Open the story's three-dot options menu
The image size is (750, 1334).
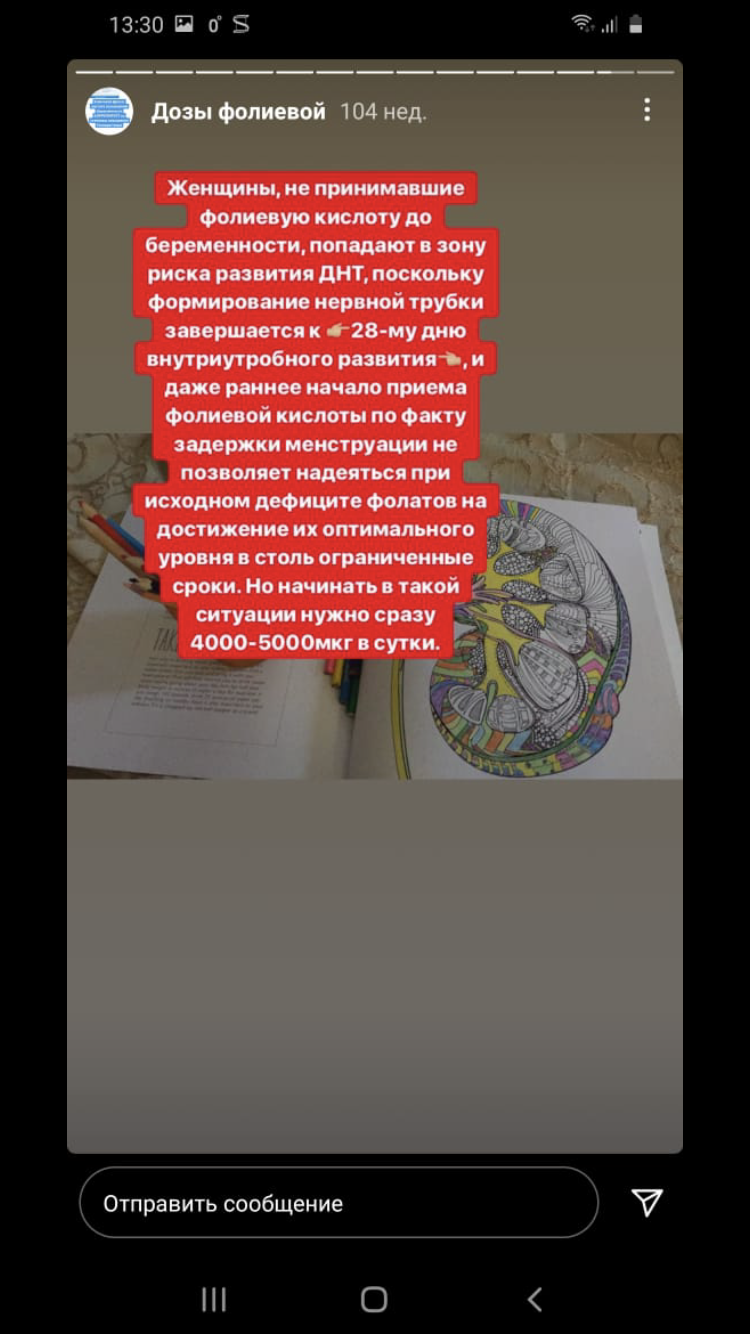click(647, 110)
